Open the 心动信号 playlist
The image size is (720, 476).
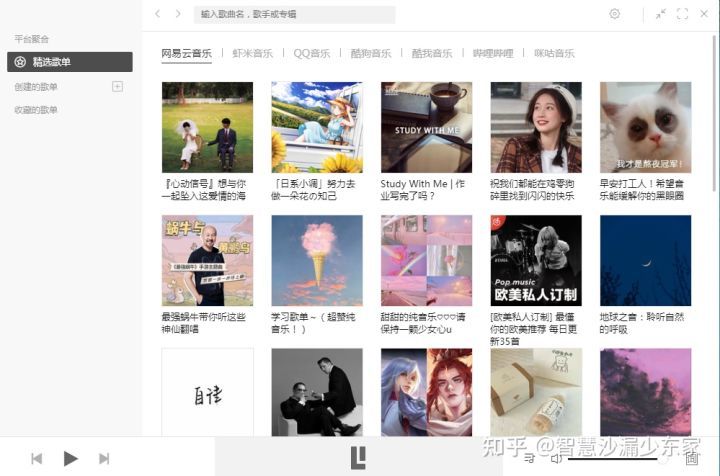207,127
